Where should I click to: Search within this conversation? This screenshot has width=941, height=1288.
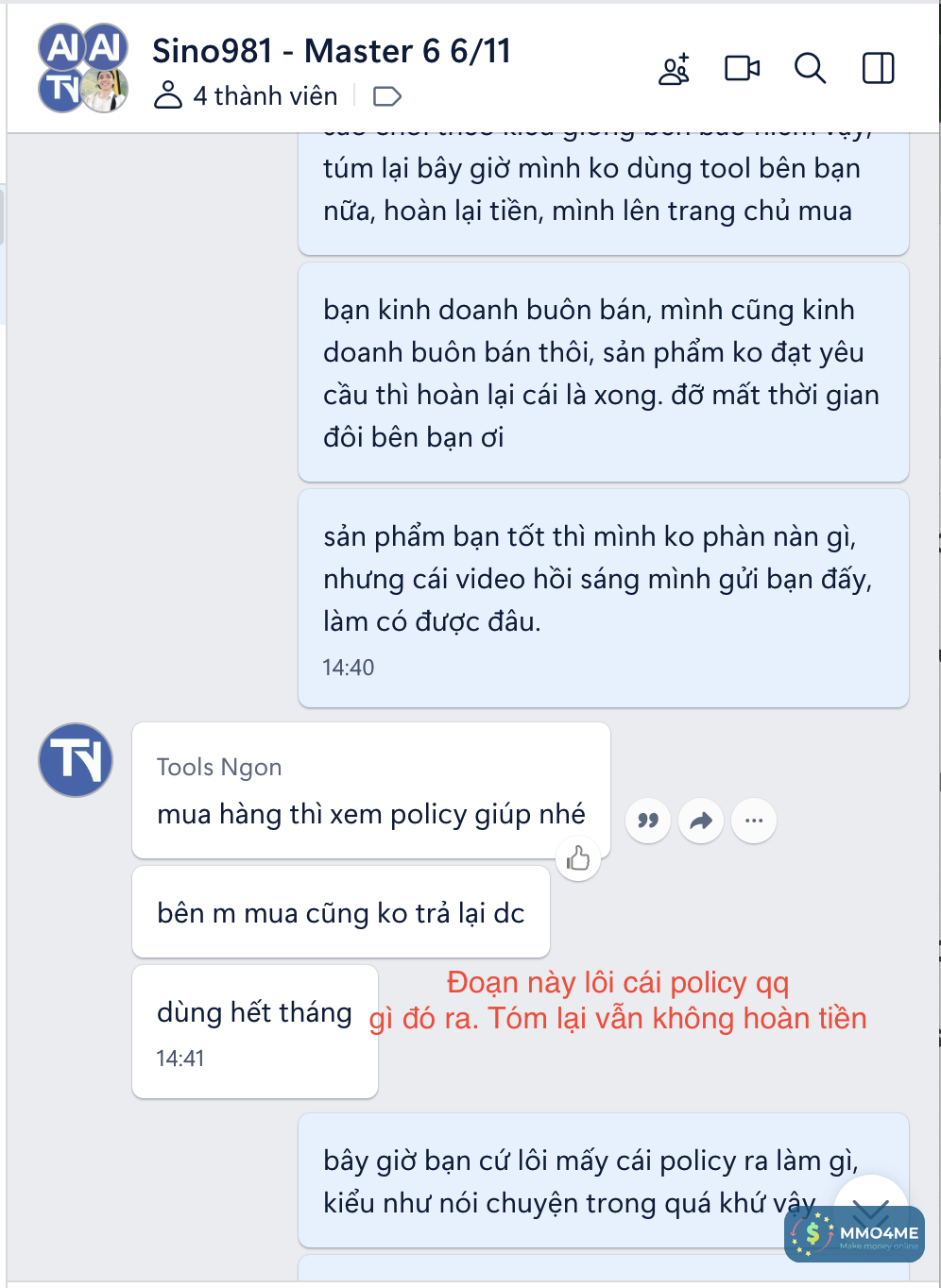point(810,69)
